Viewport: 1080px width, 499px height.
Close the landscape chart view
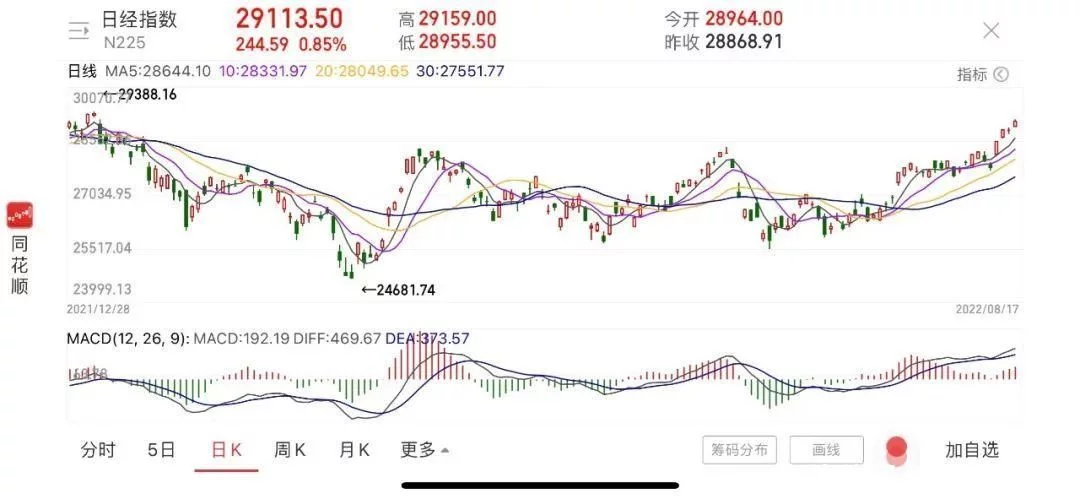point(991,30)
